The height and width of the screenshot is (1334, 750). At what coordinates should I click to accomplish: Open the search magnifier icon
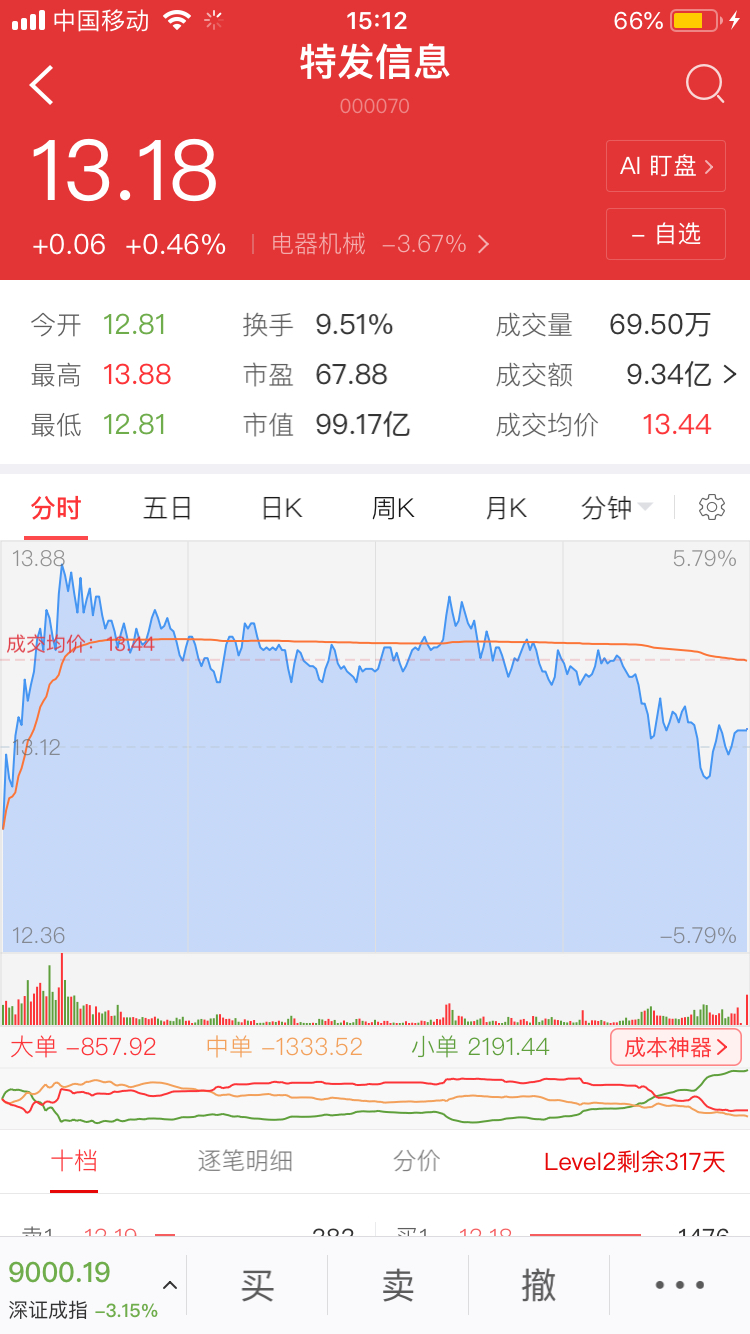click(x=705, y=84)
